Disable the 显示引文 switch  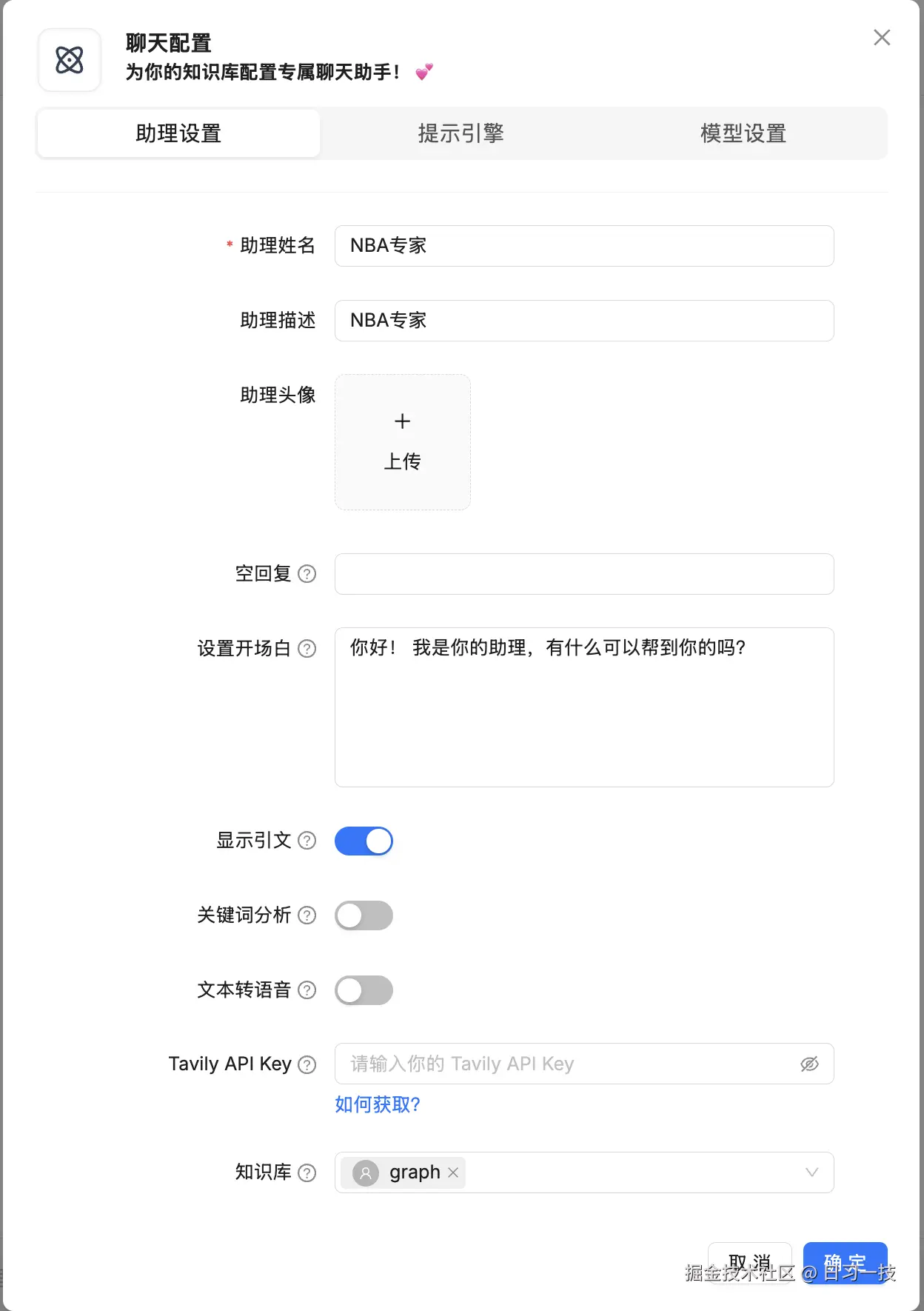(x=364, y=841)
